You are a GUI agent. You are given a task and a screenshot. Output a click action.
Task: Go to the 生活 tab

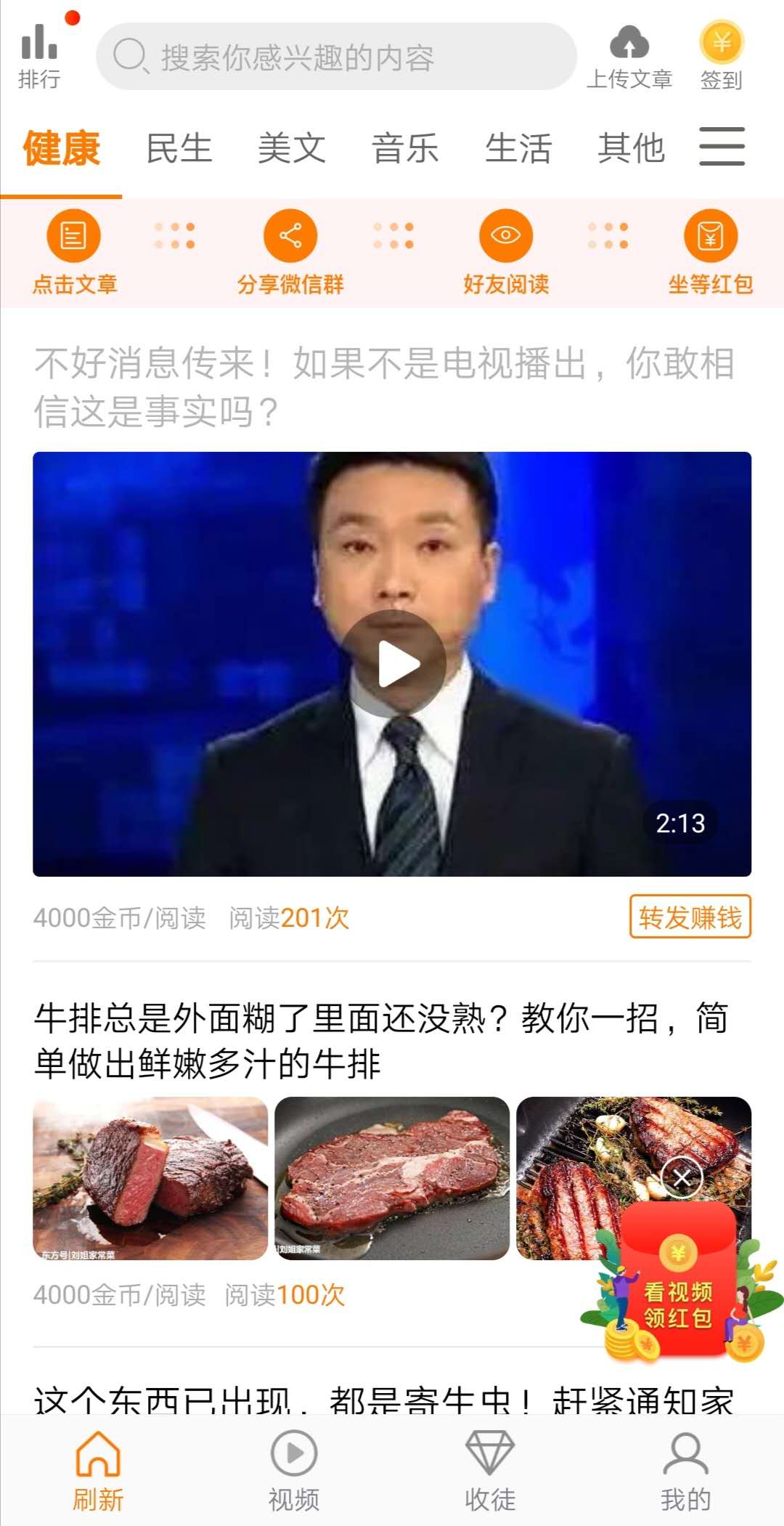tap(518, 148)
